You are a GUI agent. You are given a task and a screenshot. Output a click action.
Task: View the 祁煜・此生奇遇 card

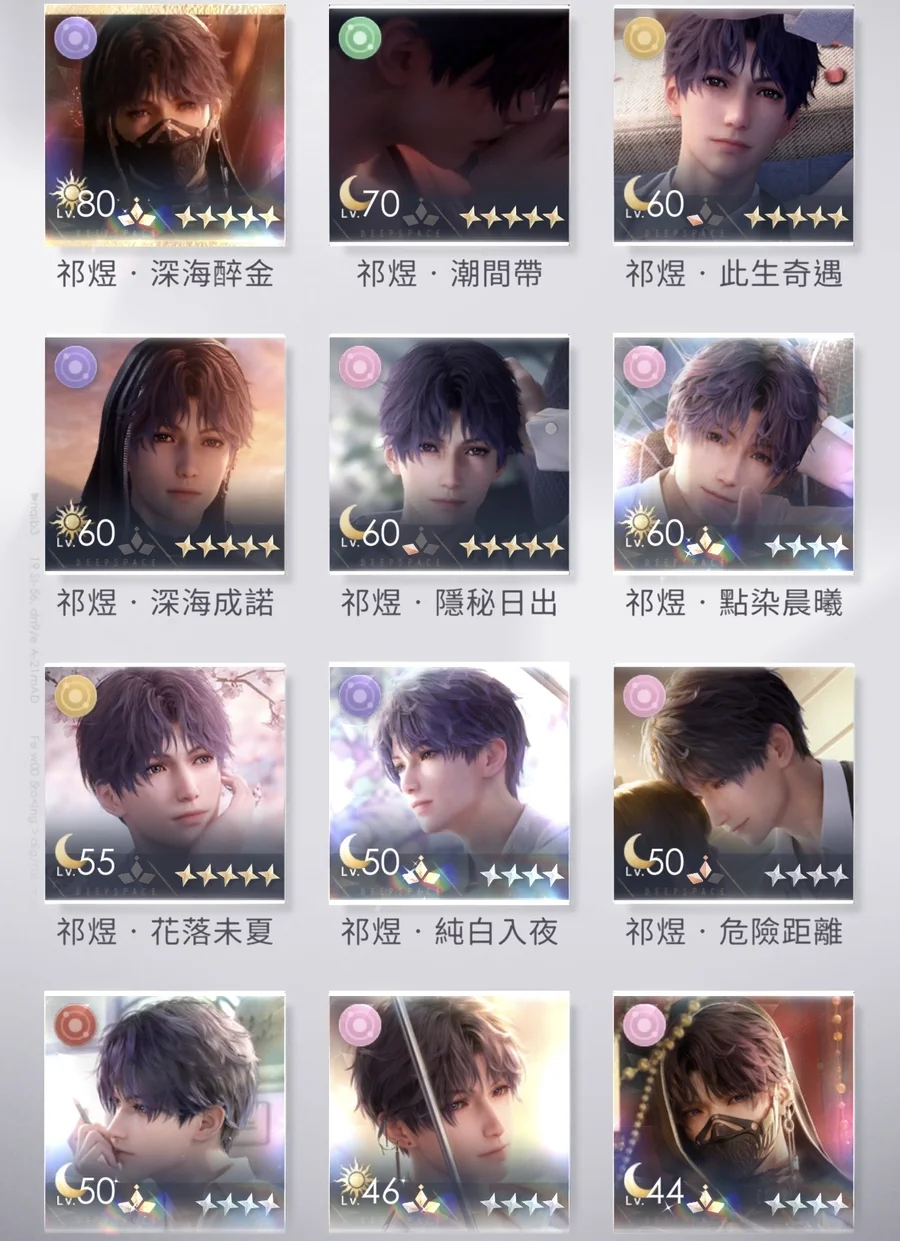click(x=733, y=125)
